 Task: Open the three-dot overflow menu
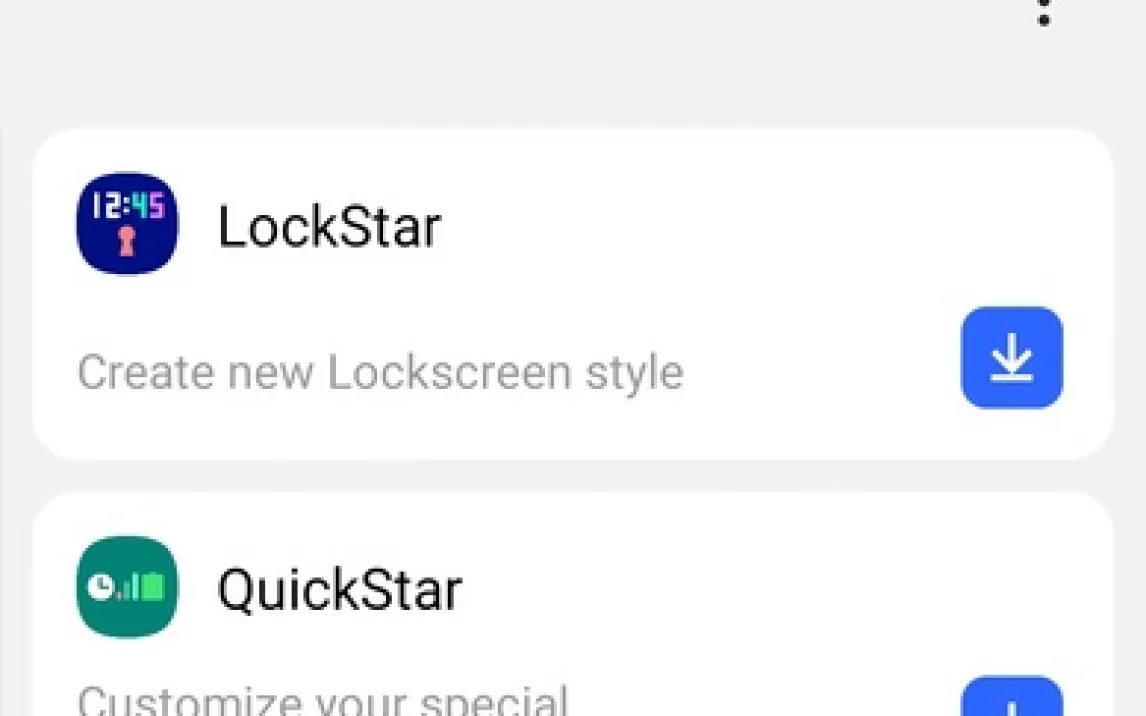1043,12
